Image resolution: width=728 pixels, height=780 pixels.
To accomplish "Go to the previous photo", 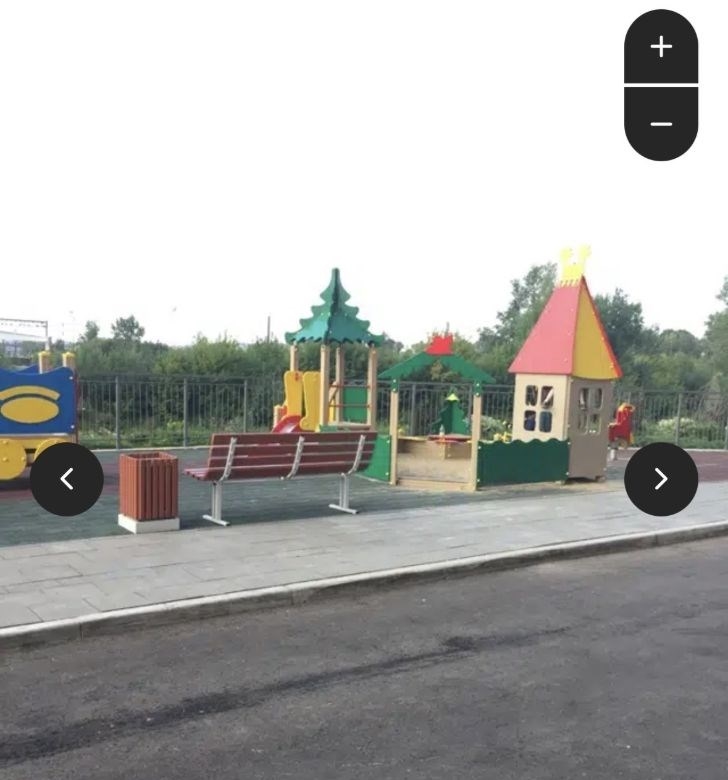I will 66,479.
